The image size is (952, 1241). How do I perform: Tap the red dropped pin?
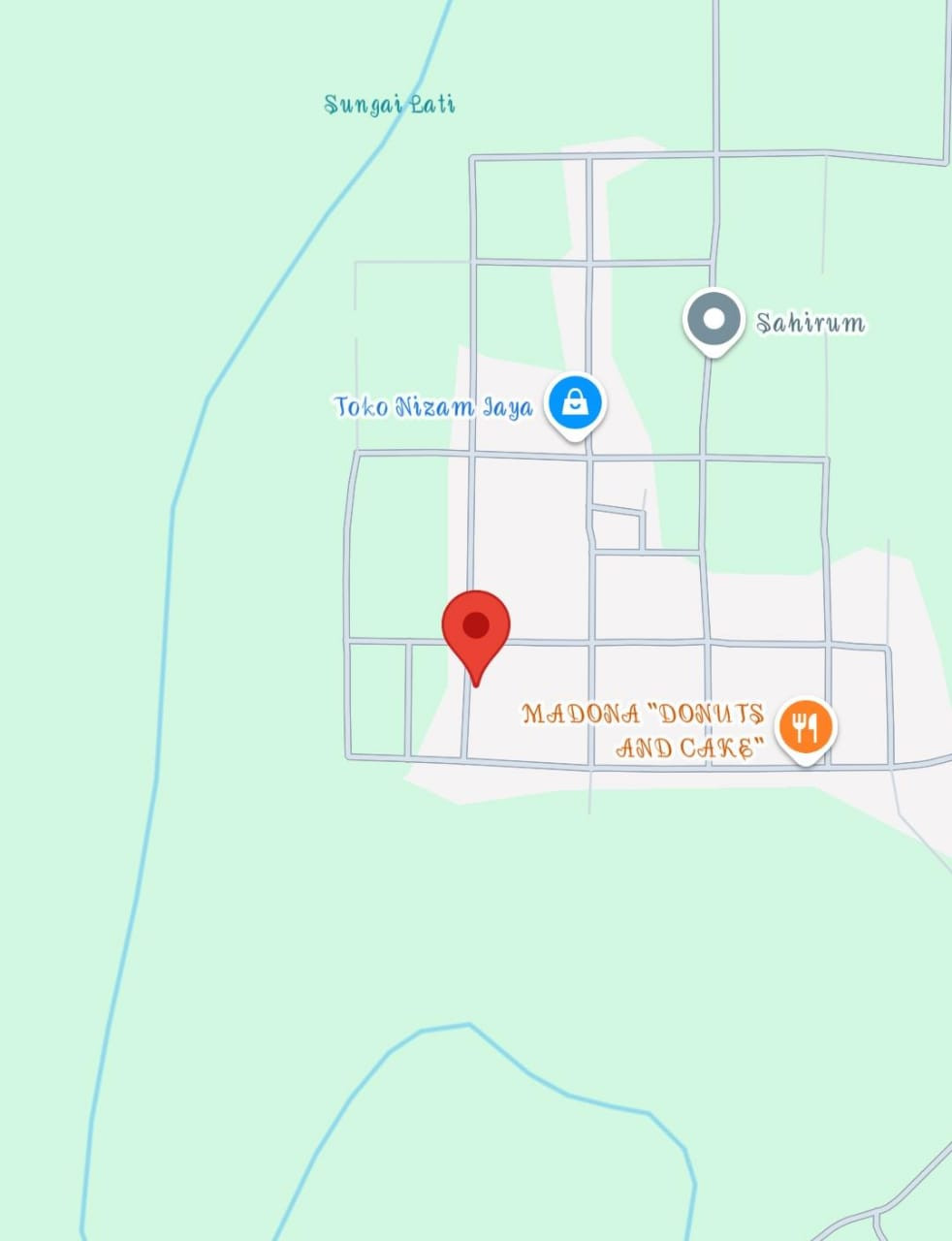coord(476,627)
